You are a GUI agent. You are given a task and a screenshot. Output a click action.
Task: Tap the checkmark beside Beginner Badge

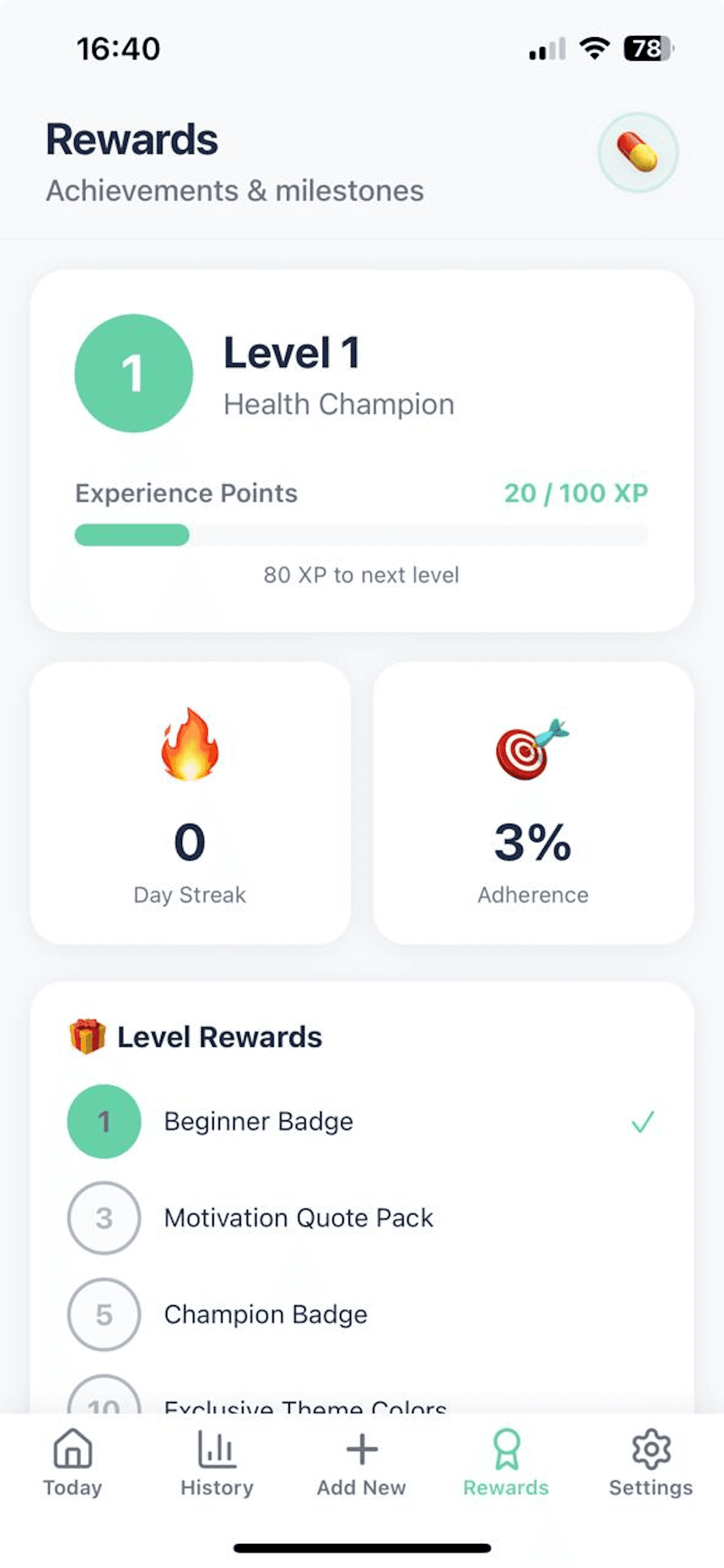(640, 1120)
